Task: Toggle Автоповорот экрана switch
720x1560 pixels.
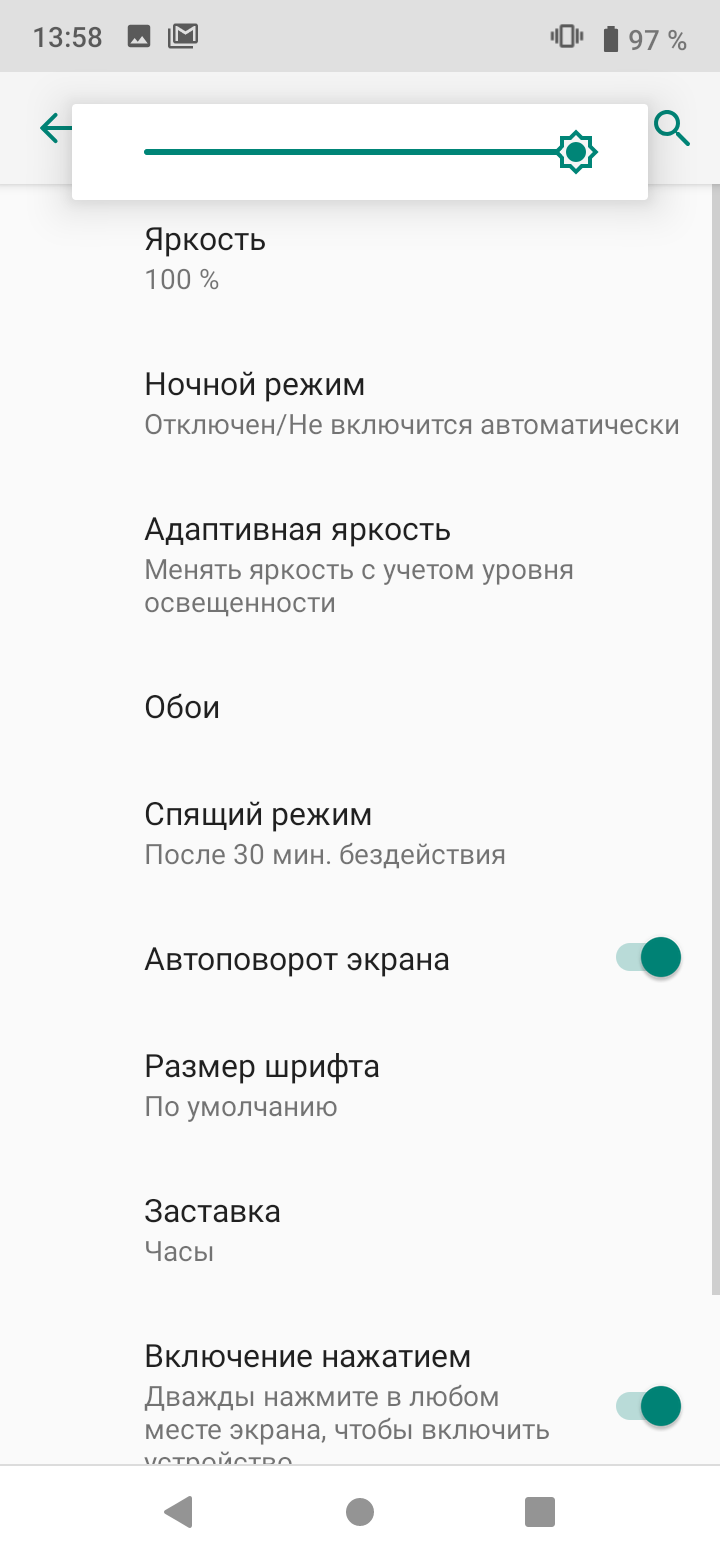Action: click(x=648, y=958)
